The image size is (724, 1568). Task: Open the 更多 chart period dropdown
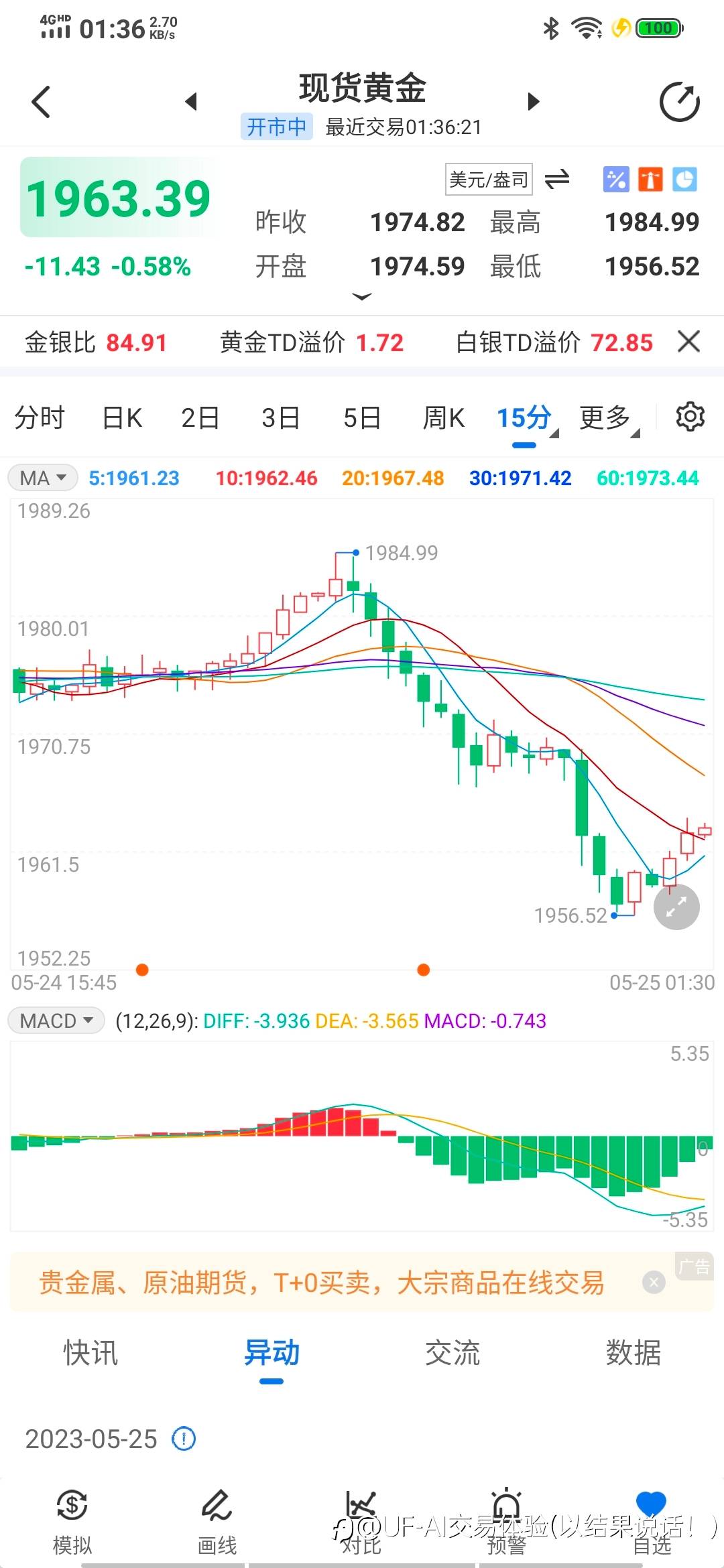pos(609,419)
